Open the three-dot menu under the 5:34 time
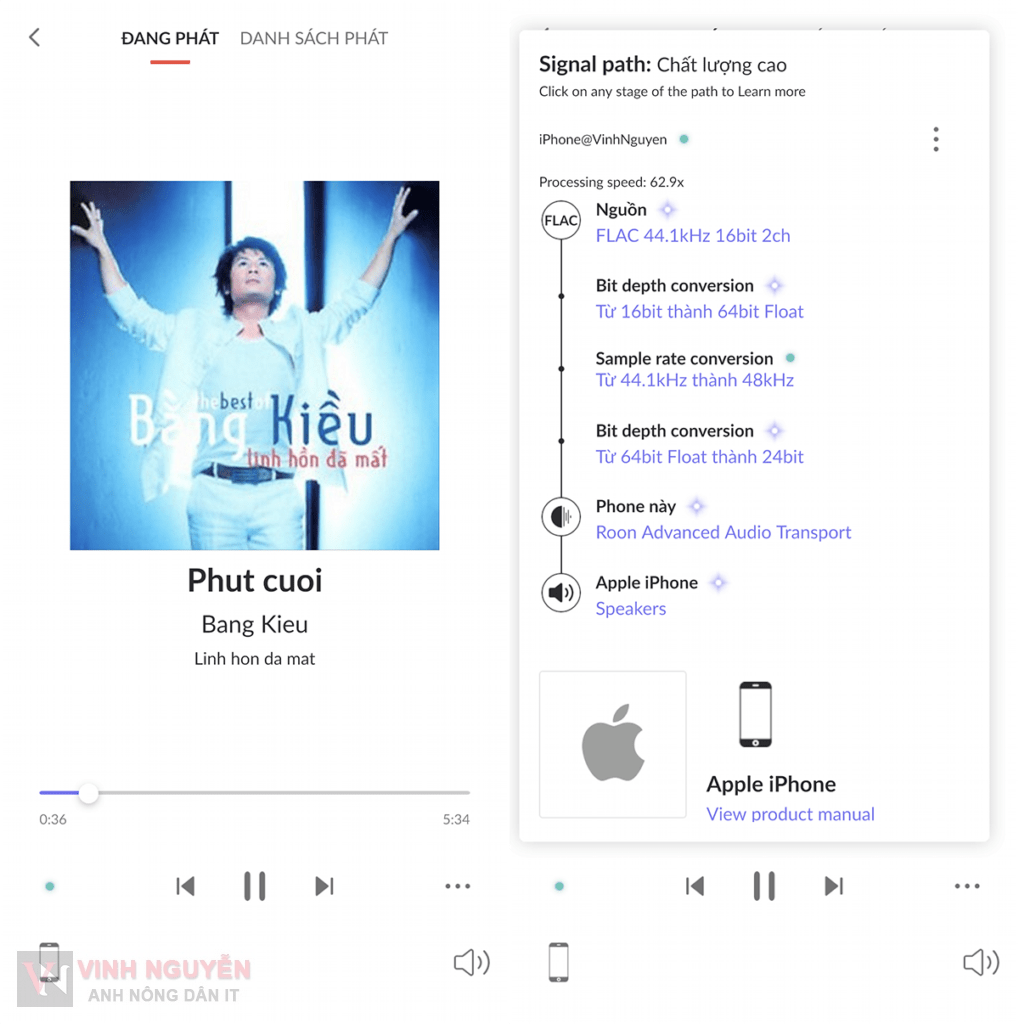 click(x=457, y=886)
